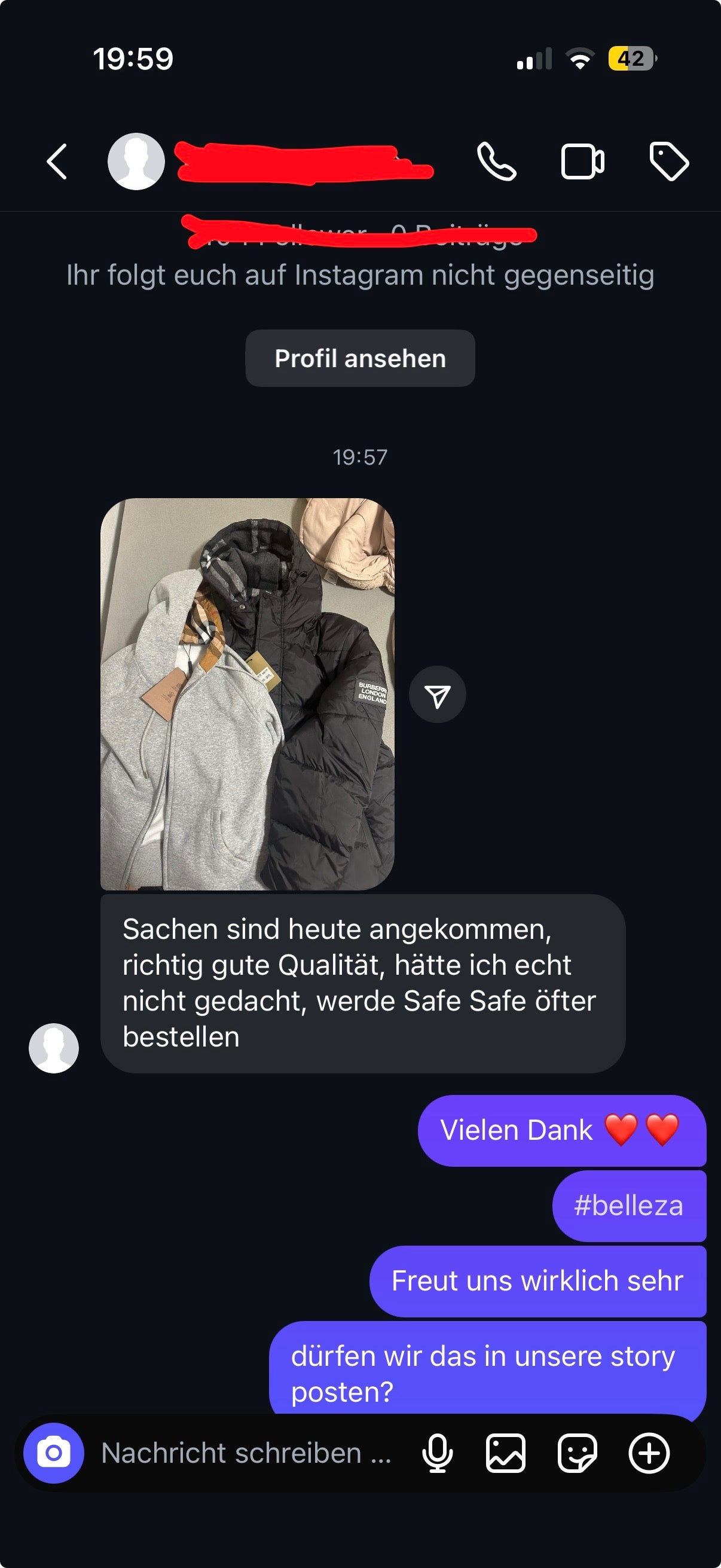The height and width of the screenshot is (1568, 721).
Task: Forward the received photo
Action: [x=438, y=695]
